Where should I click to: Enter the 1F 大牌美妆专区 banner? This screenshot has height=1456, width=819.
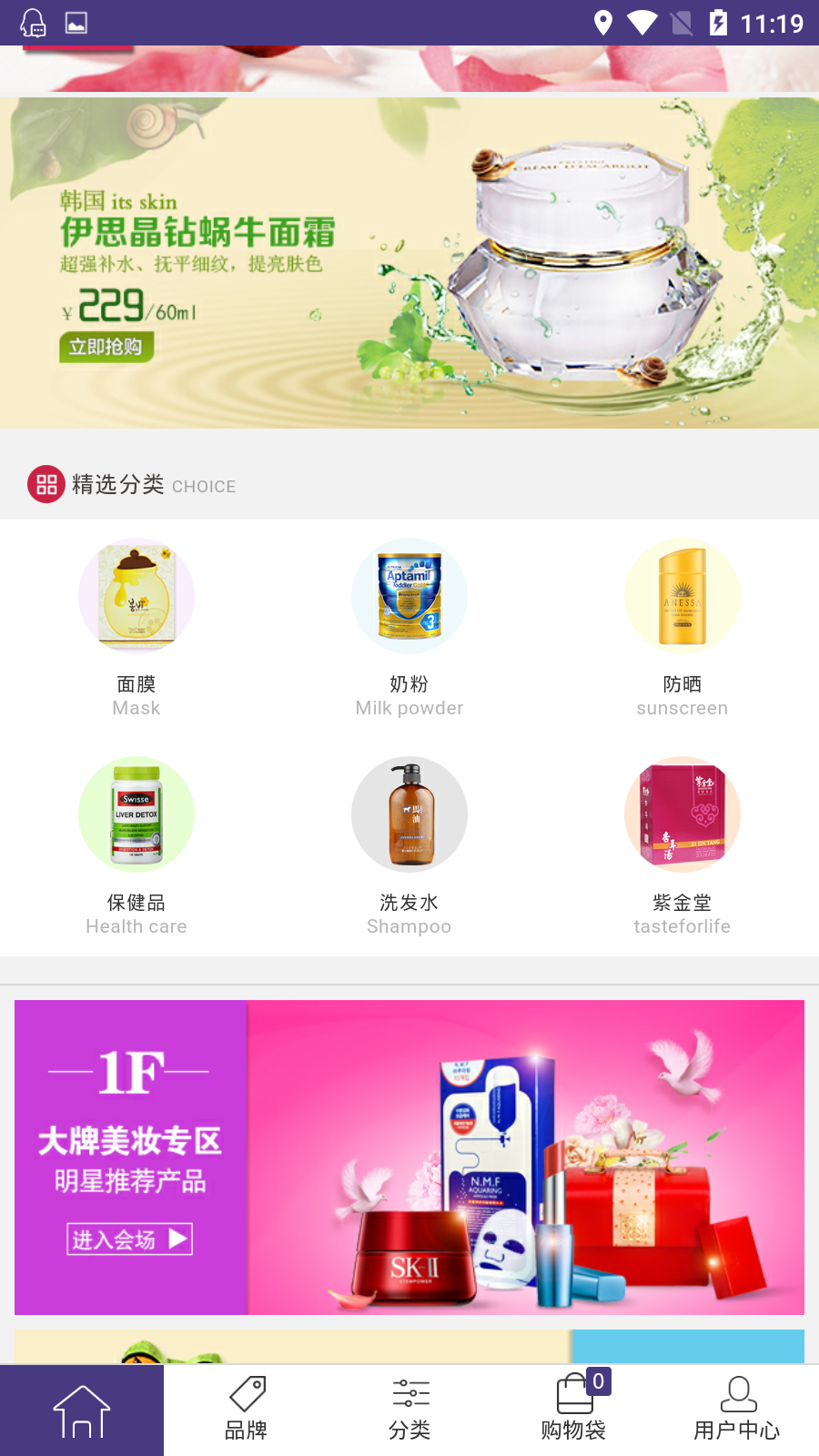click(x=409, y=1157)
